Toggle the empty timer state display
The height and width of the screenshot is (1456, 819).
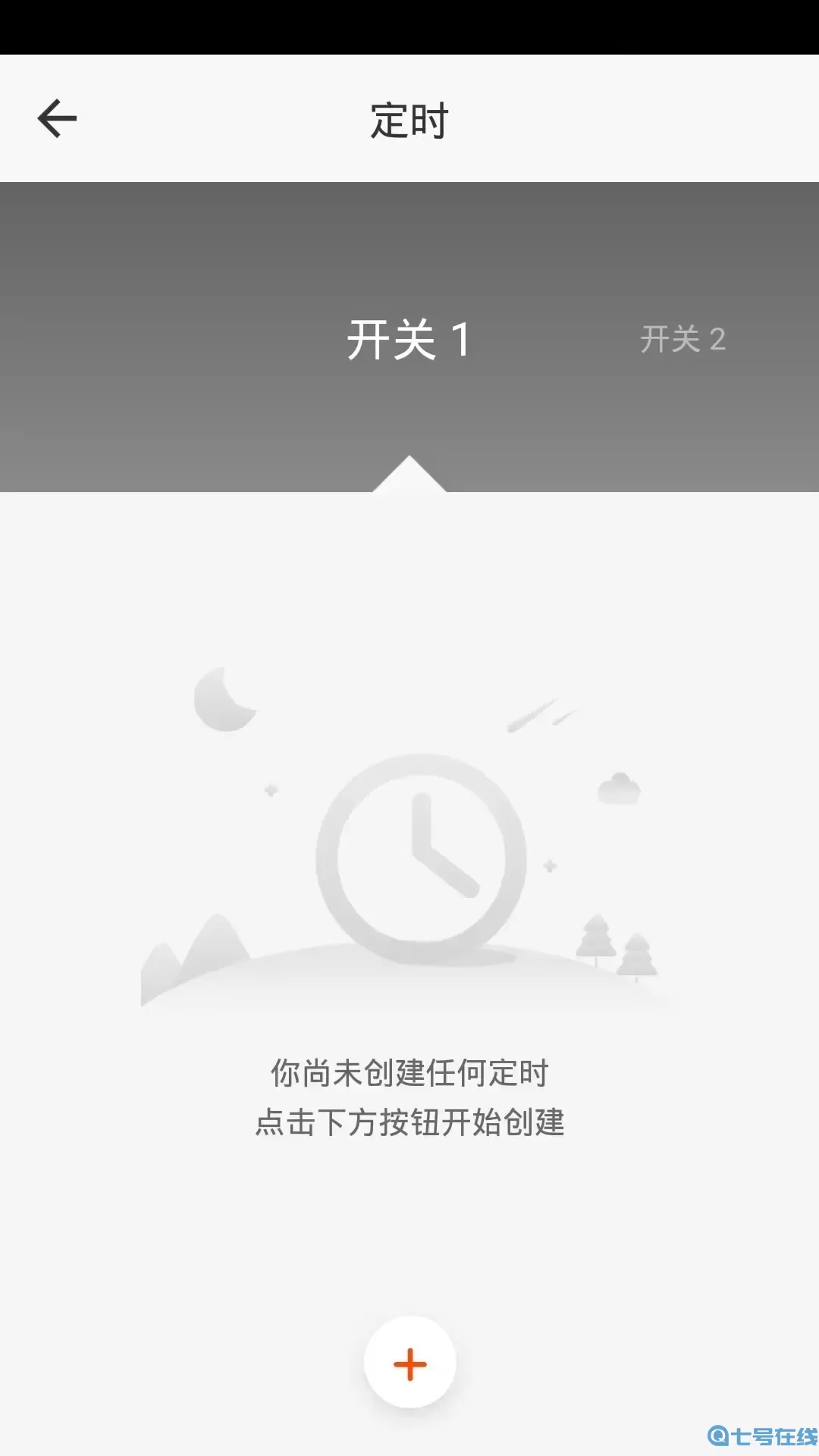coord(409,895)
